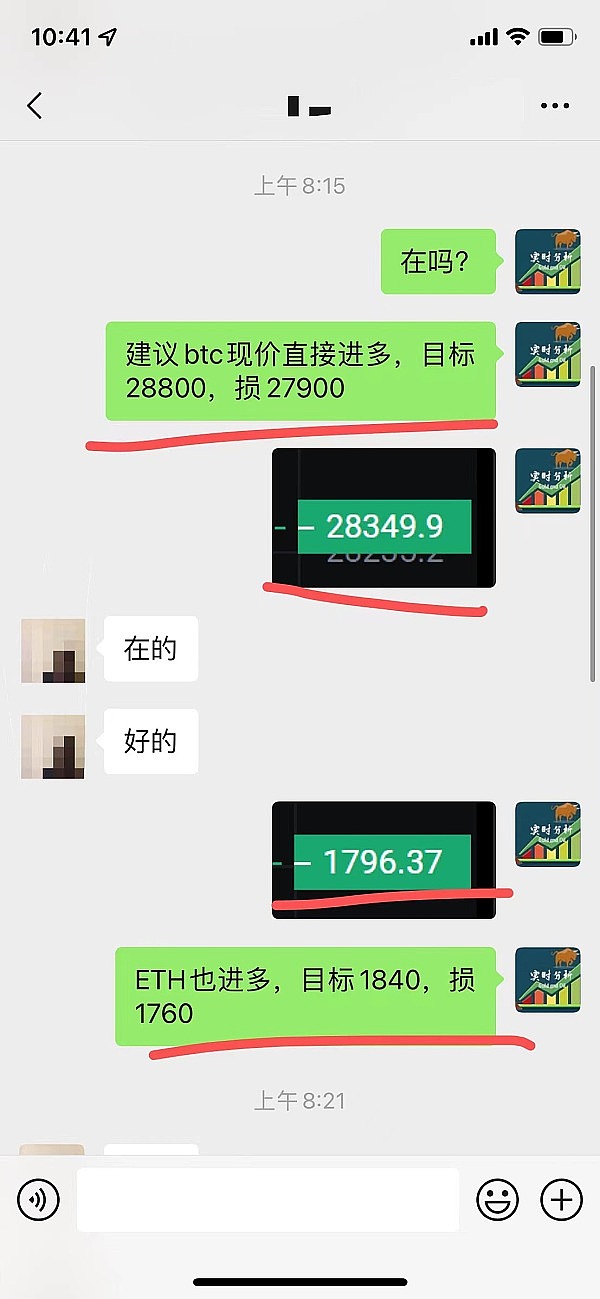The width and height of the screenshot is (600, 1299).
Task: Open the plus attachments menu
Action: [561, 1199]
